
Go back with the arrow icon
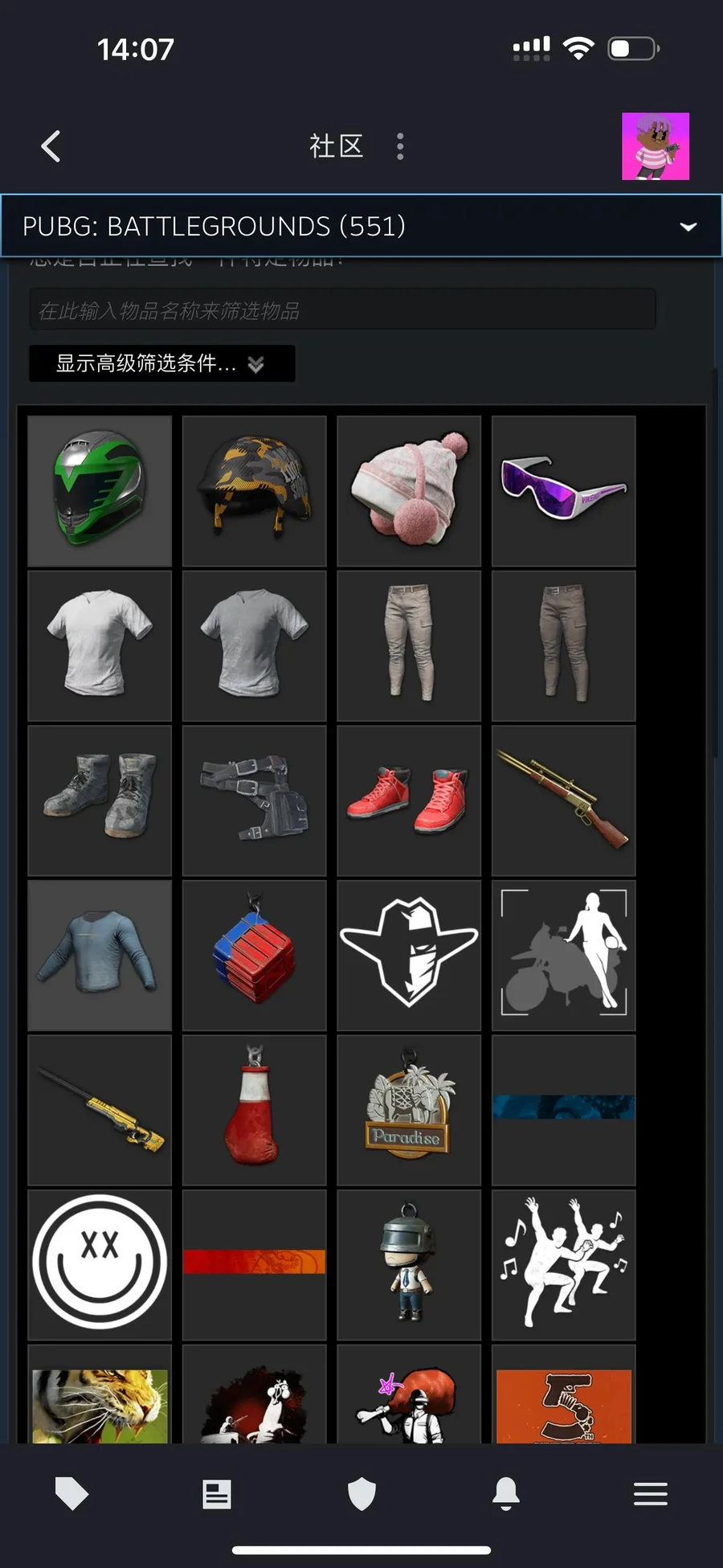(x=51, y=146)
